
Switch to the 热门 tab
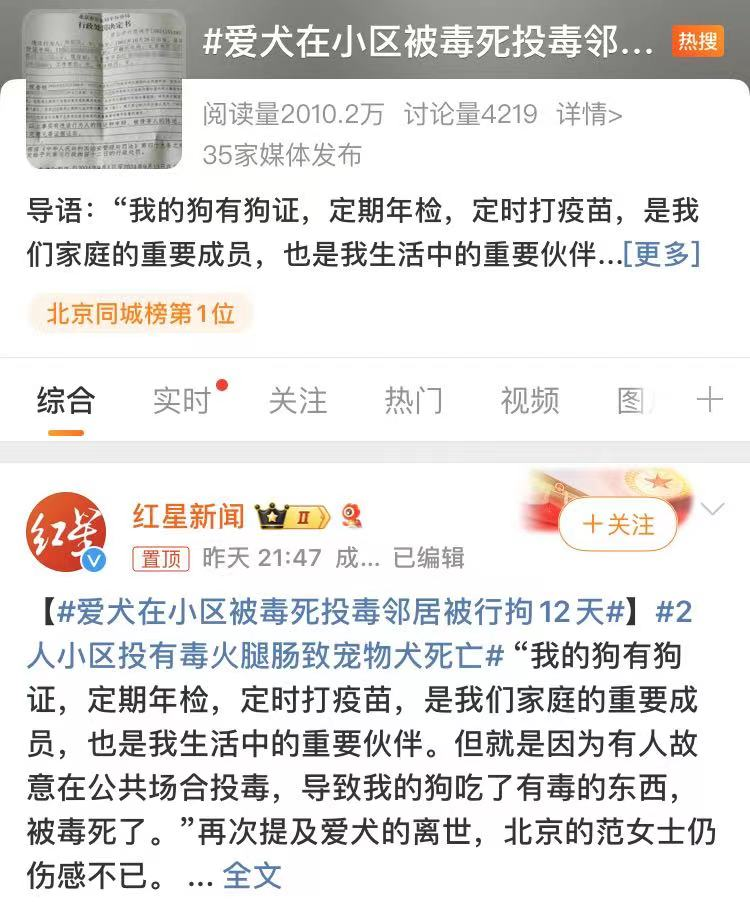[414, 401]
